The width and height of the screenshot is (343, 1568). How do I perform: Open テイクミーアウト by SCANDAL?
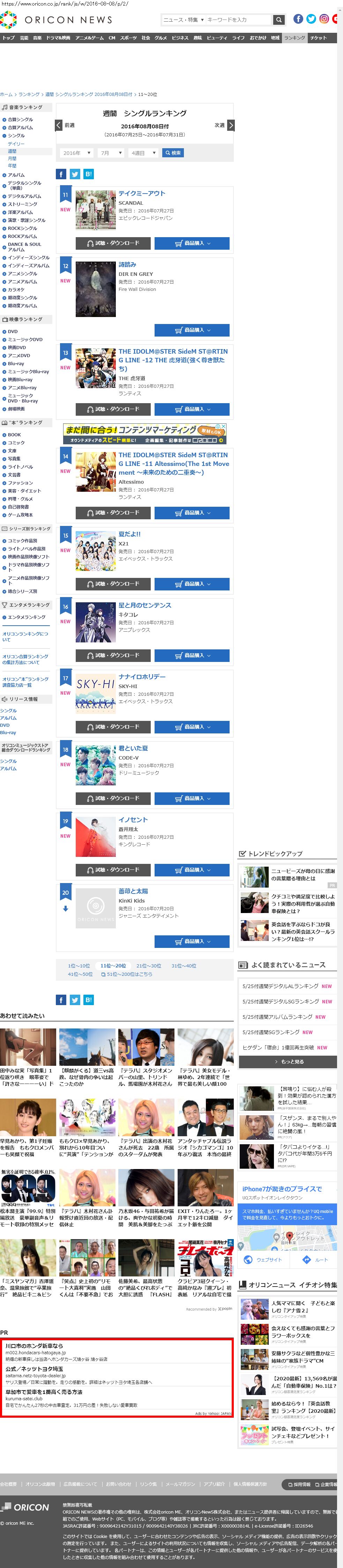[x=141, y=193]
